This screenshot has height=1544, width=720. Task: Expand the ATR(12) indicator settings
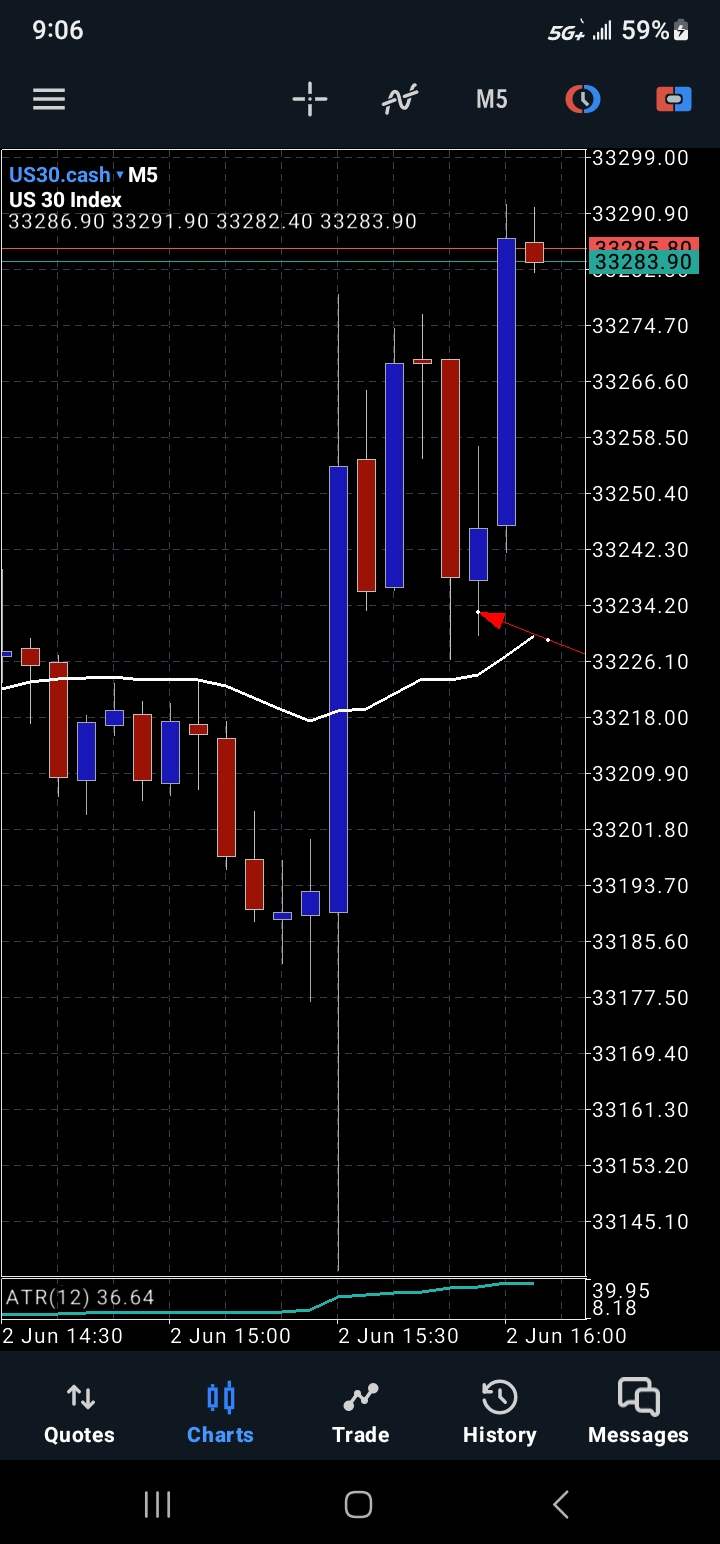[78, 1297]
